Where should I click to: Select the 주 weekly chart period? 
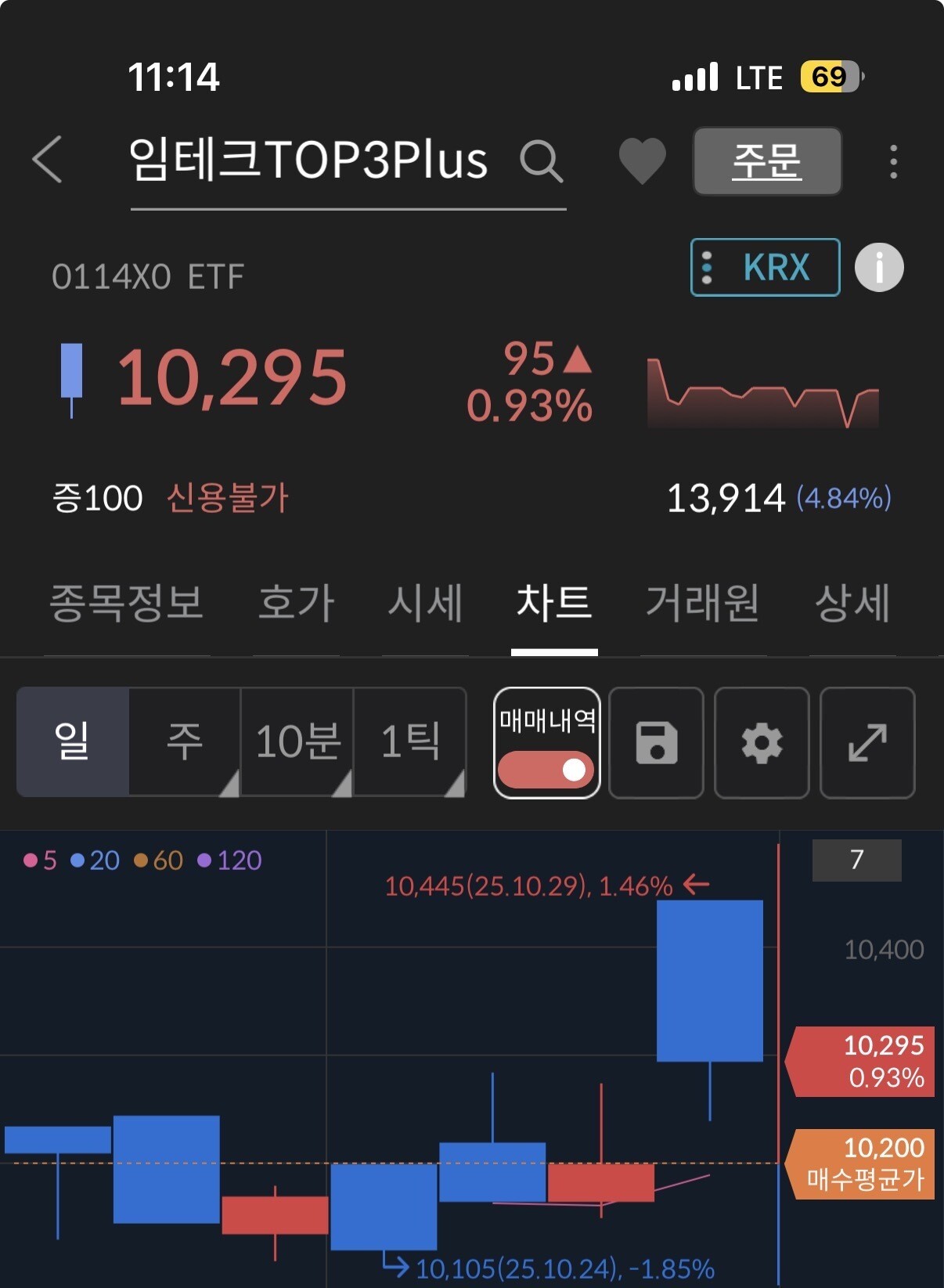coord(185,742)
